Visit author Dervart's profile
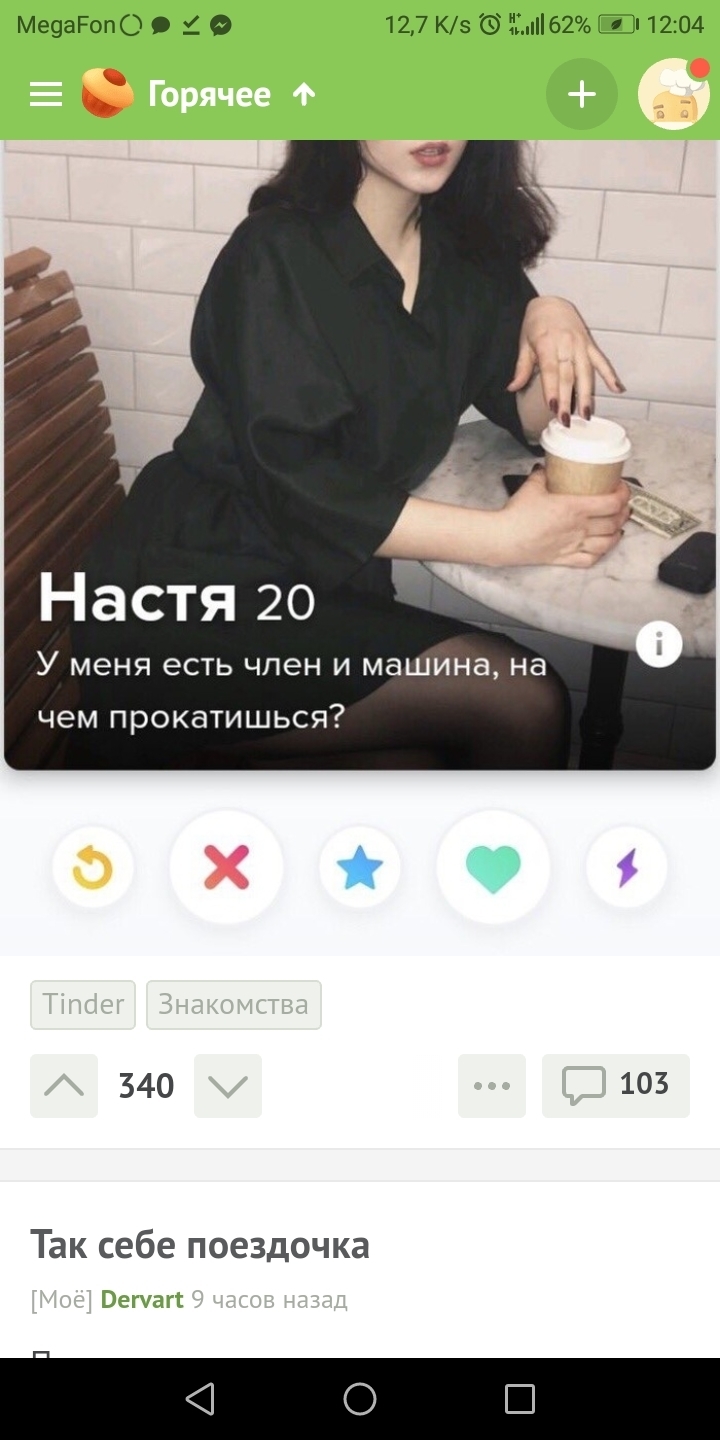Image resolution: width=720 pixels, height=1440 pixels. click(142, 1300)
